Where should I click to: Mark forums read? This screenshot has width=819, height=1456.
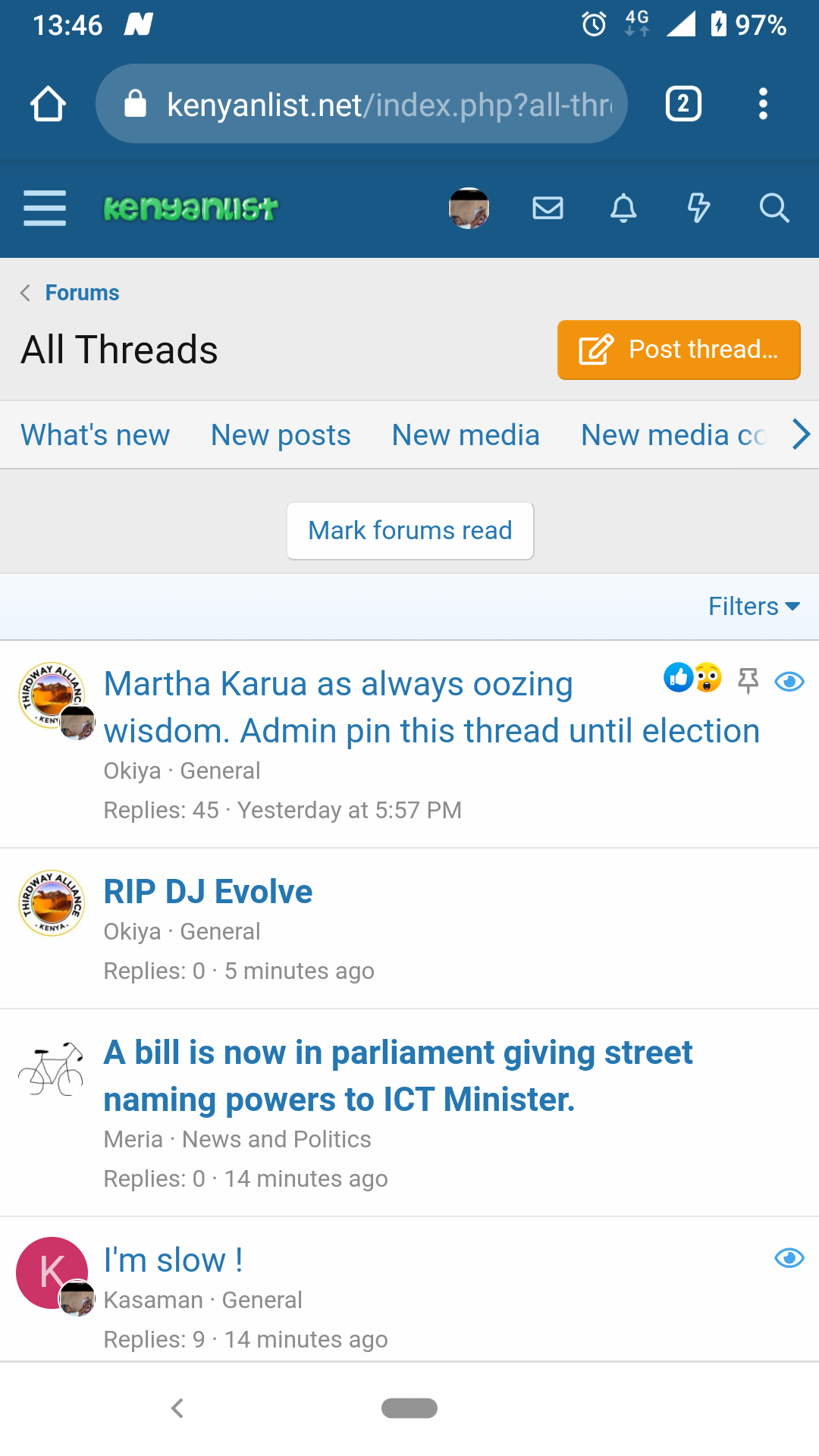pos(410,531)
